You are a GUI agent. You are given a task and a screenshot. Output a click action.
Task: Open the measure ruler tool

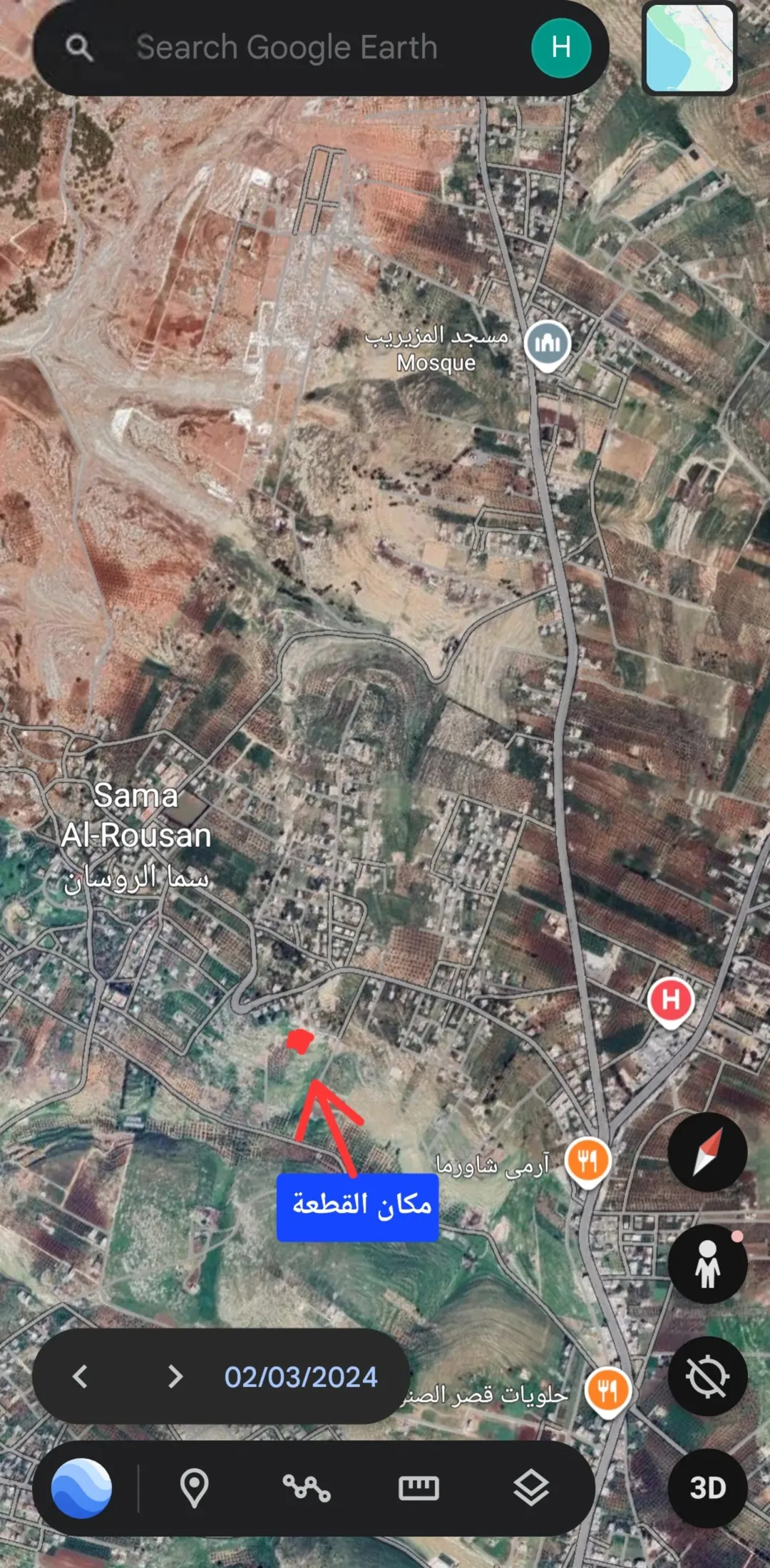[x=419, y=1488]
